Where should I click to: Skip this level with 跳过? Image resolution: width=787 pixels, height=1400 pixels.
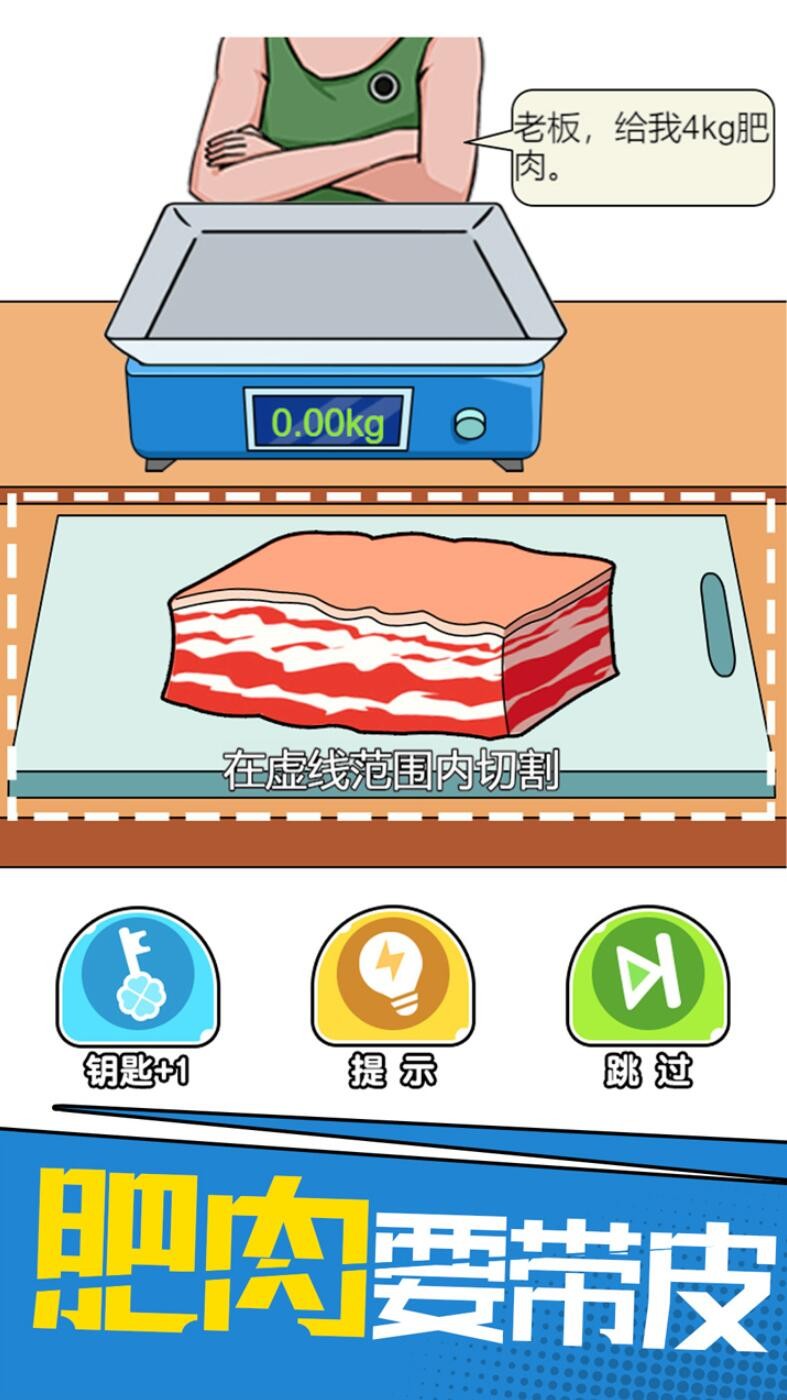click(647, 978)
